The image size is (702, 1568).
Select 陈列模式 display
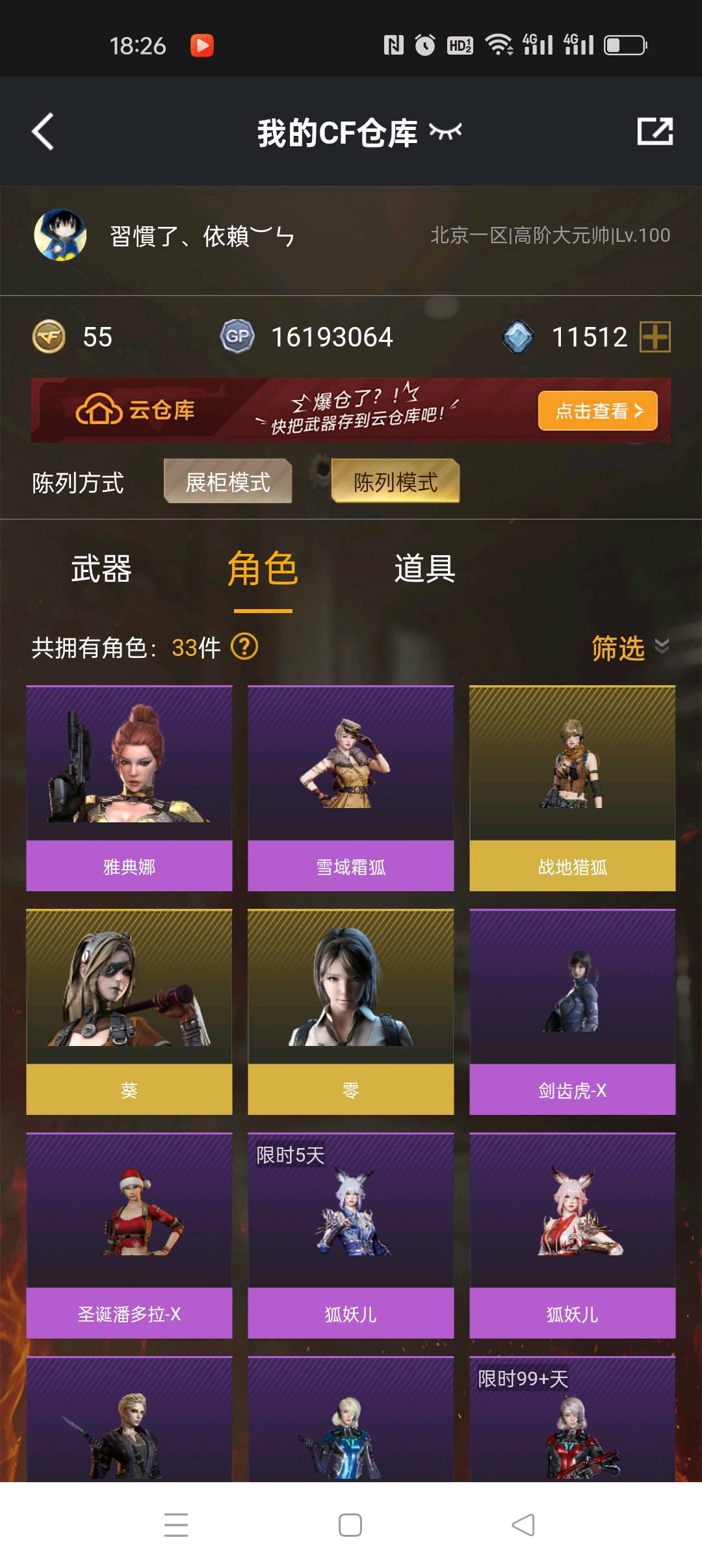coord(395,482)
